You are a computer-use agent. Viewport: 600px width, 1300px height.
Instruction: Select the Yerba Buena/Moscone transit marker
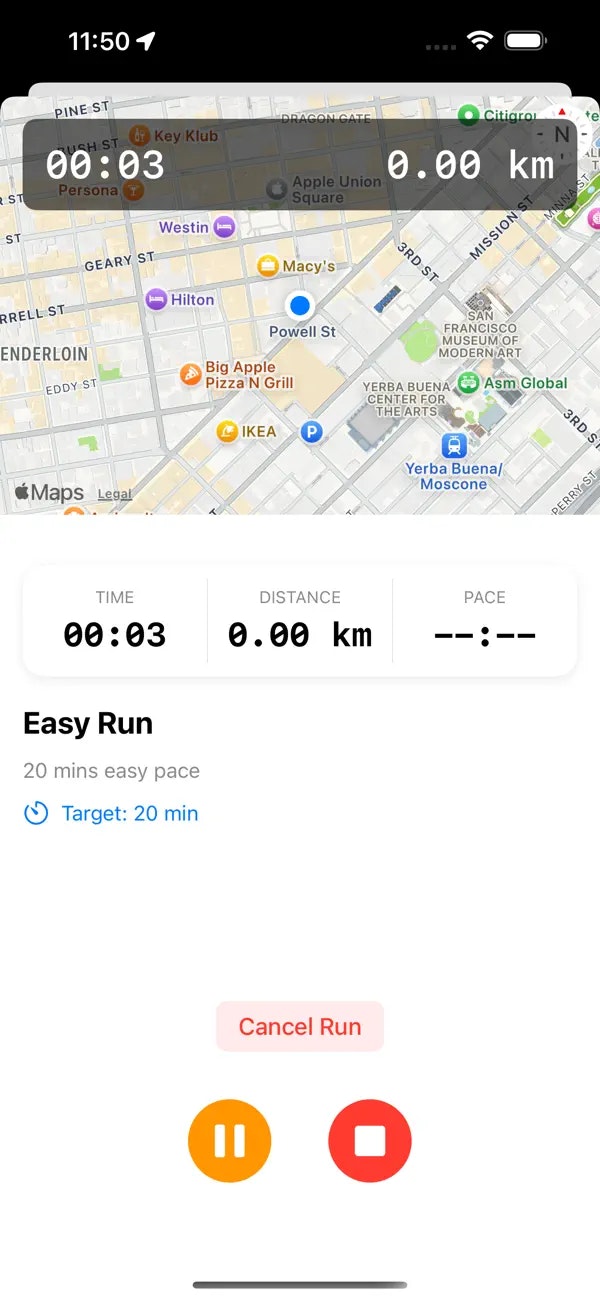pos(454,446)
